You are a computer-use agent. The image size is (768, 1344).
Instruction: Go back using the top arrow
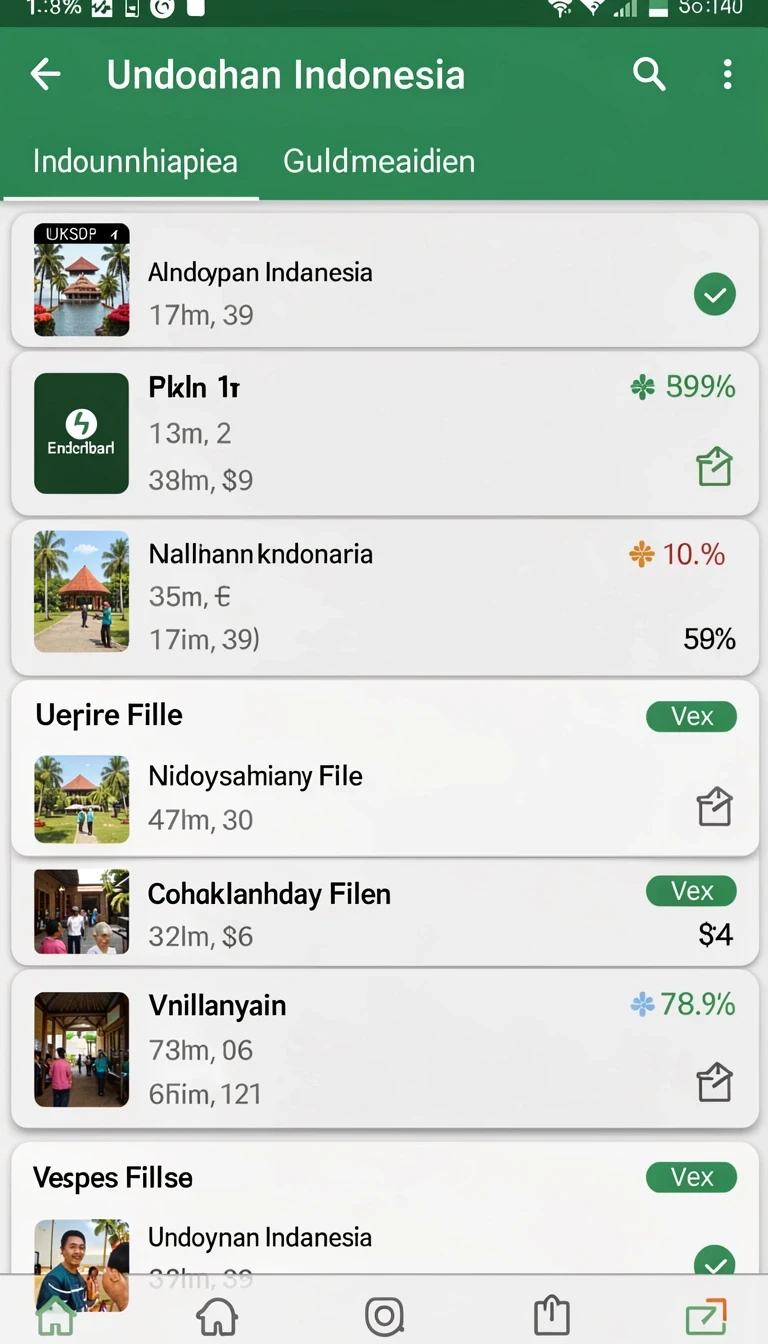pos(46,74)
